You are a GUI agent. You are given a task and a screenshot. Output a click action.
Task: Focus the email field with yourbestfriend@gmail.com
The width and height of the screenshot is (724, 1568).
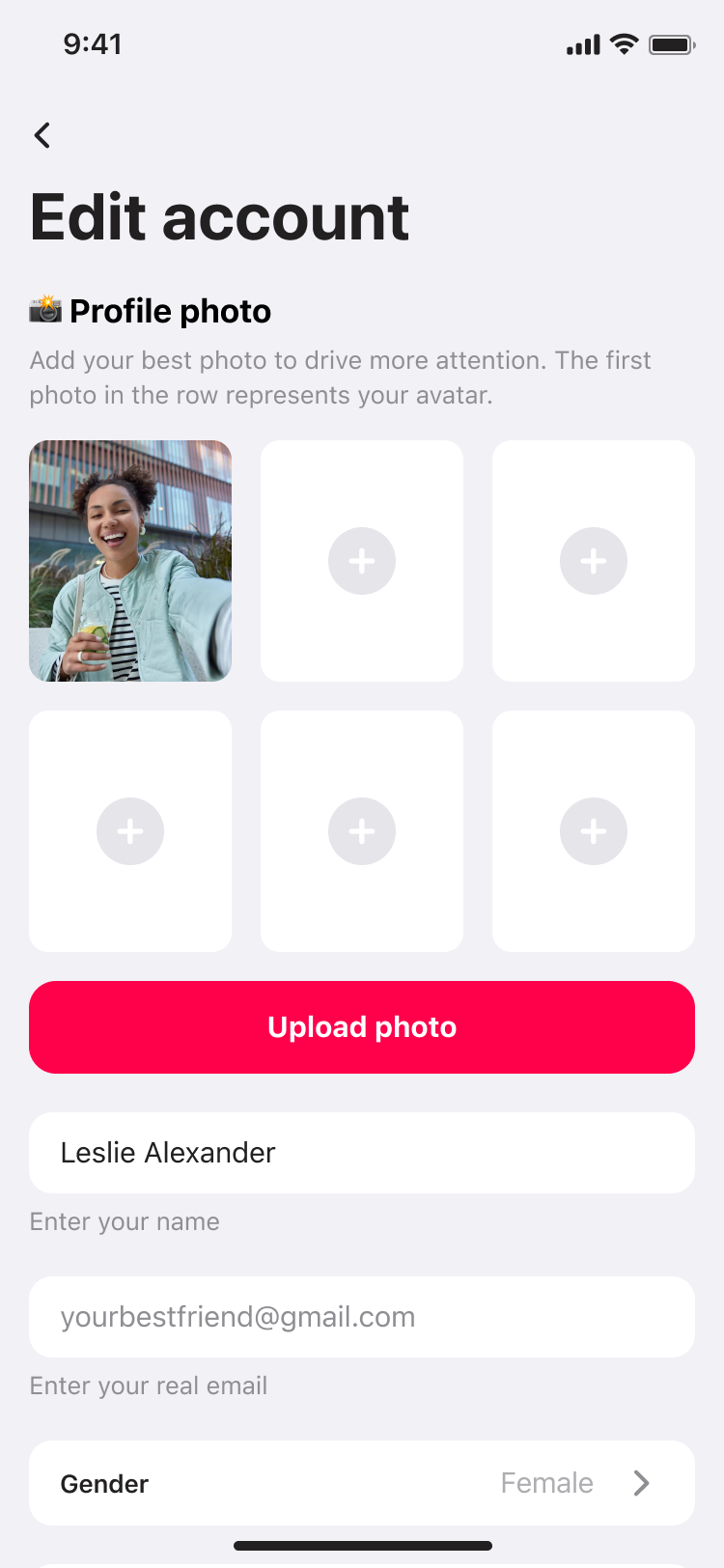tap(362, 1317)
